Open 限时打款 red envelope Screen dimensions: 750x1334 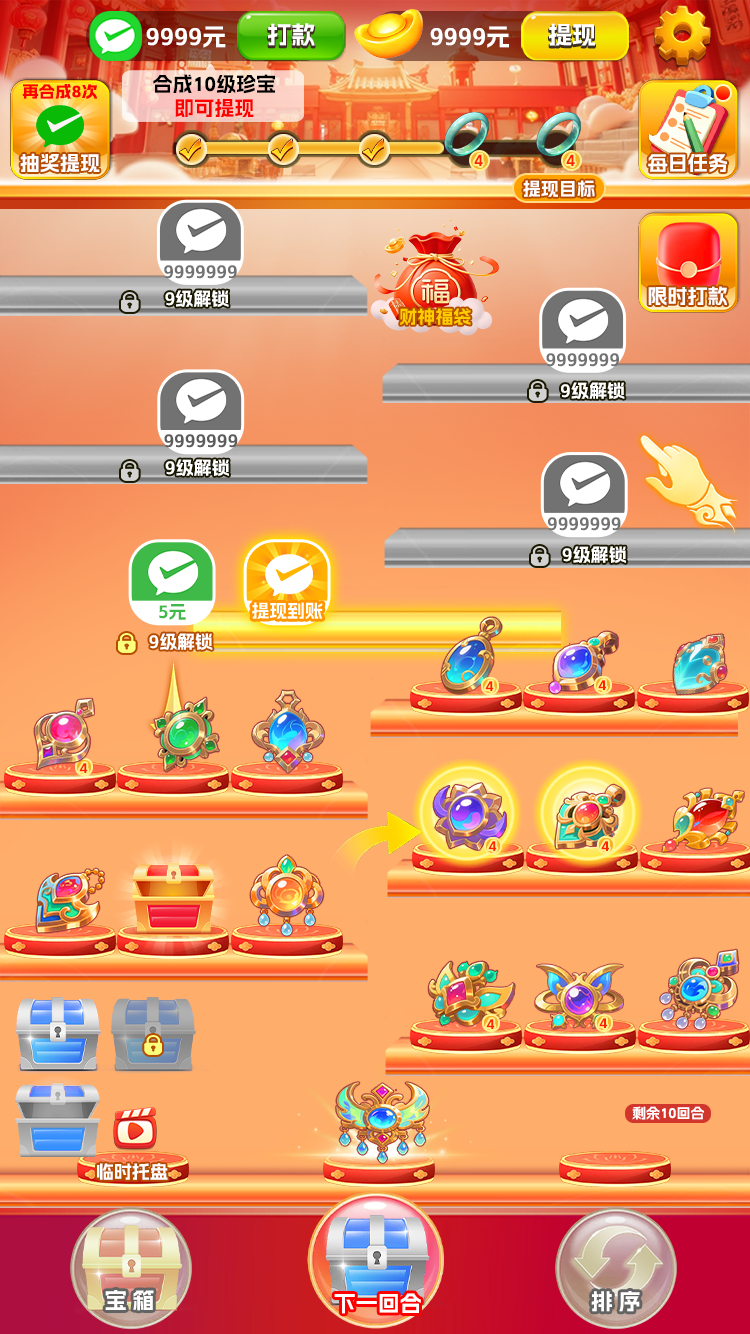coord(687,262)
